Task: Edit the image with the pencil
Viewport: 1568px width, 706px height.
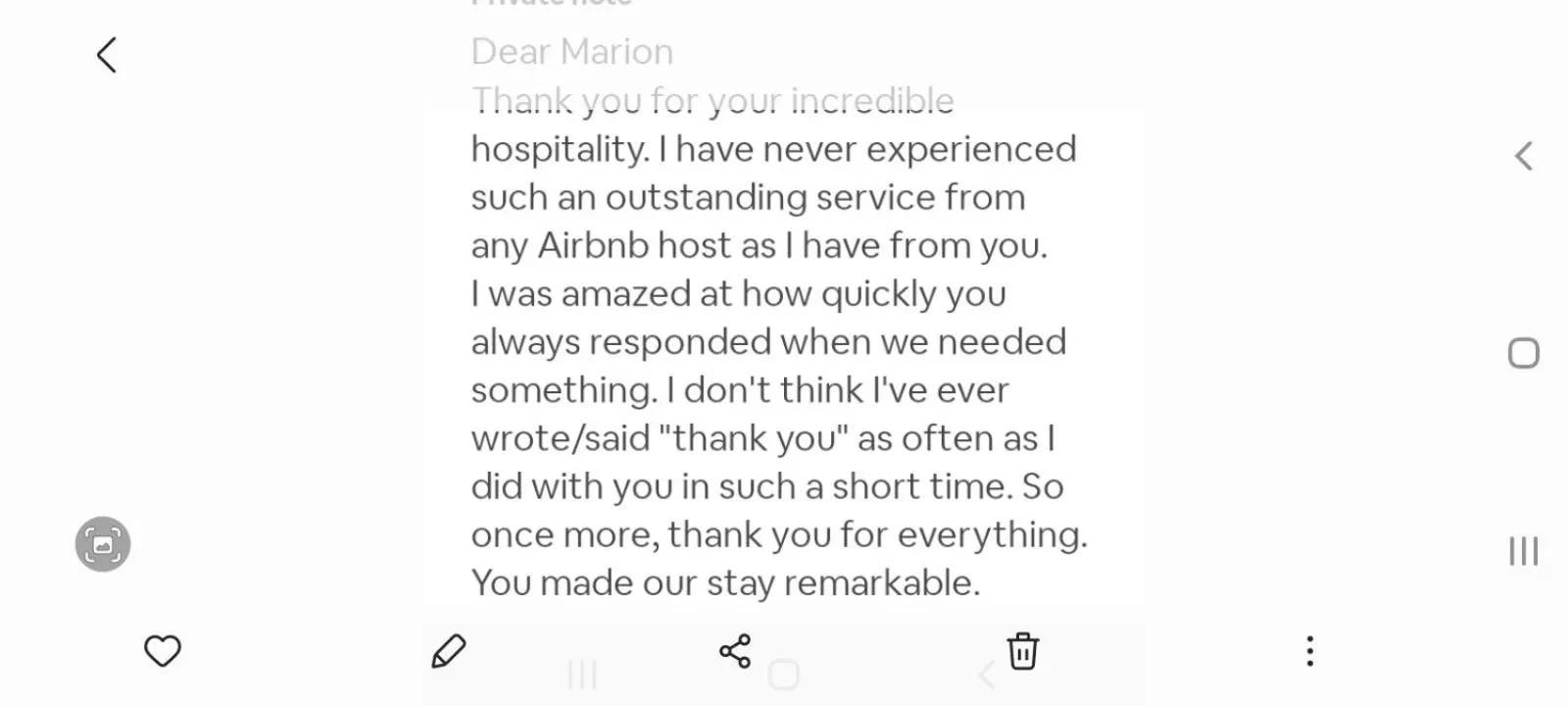Action: click(x=449, y=651)
